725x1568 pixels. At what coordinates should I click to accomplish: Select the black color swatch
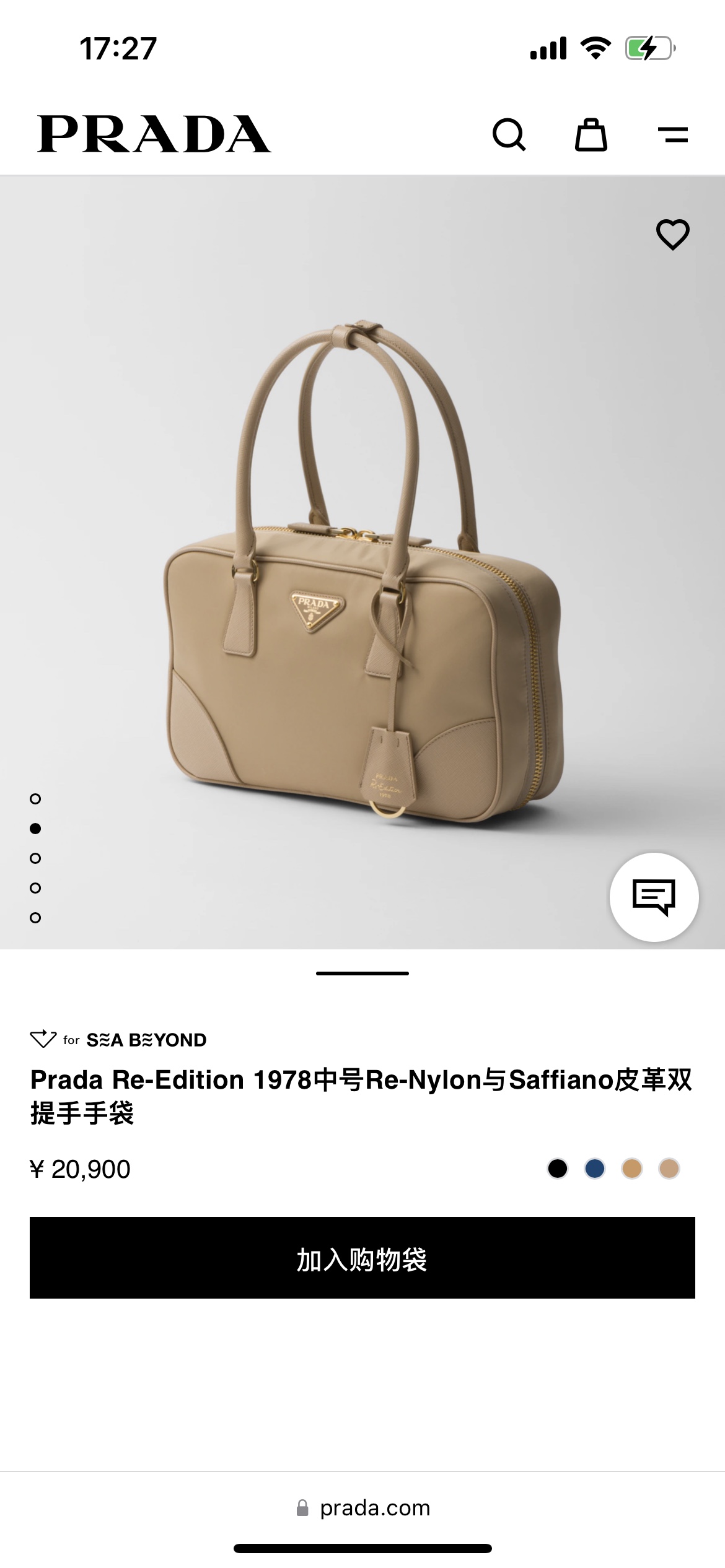coord(558,1169)
